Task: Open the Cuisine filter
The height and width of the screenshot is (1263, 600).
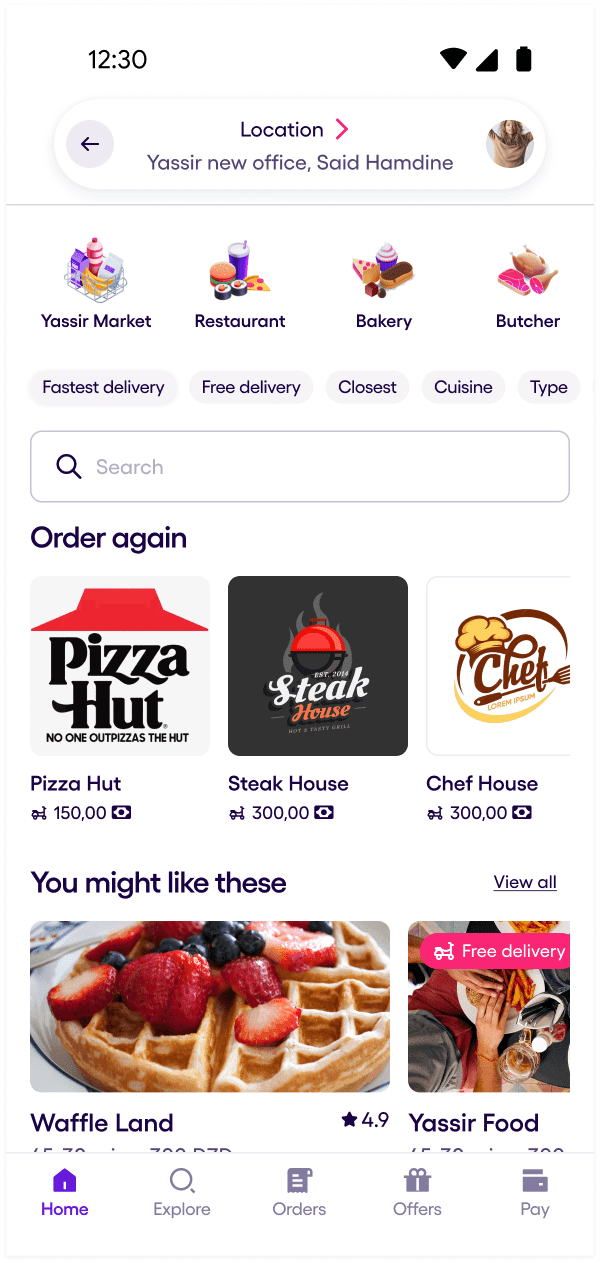Action: click(463, 387)
